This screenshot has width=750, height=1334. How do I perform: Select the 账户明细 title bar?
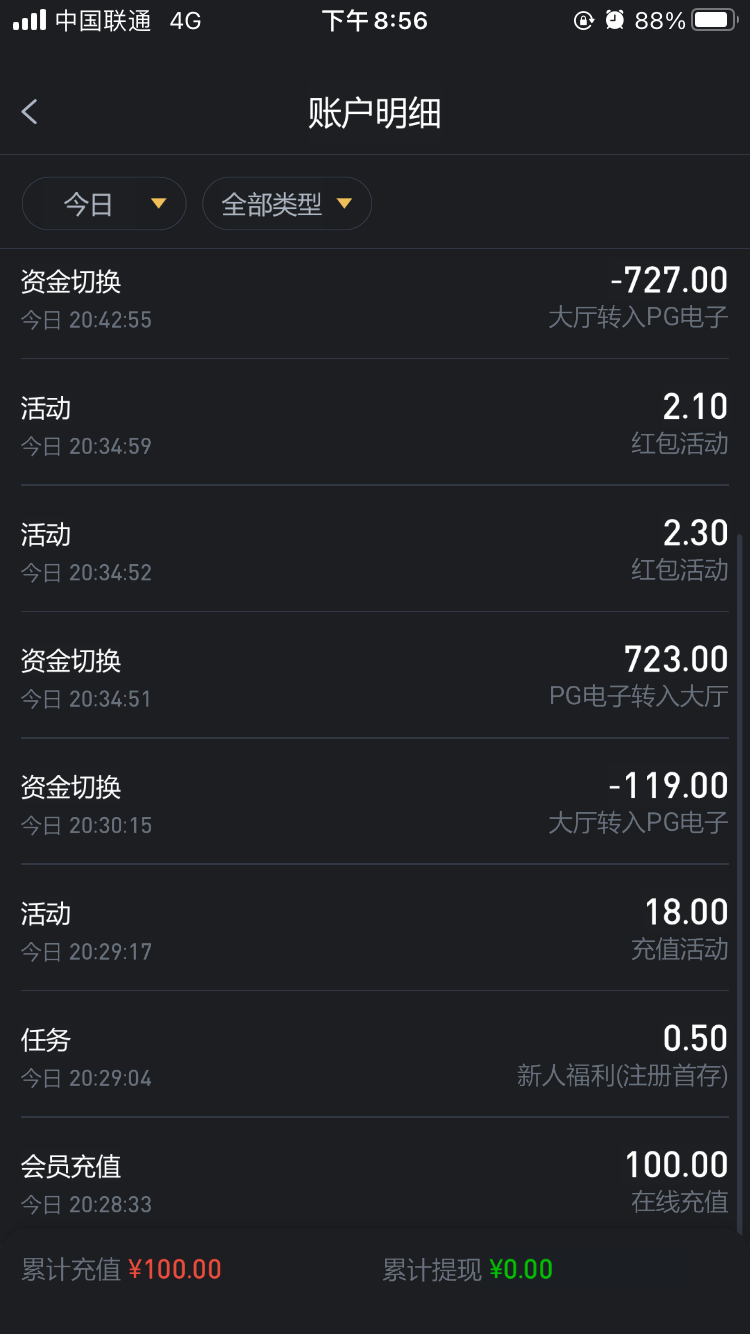pos(375,112)
